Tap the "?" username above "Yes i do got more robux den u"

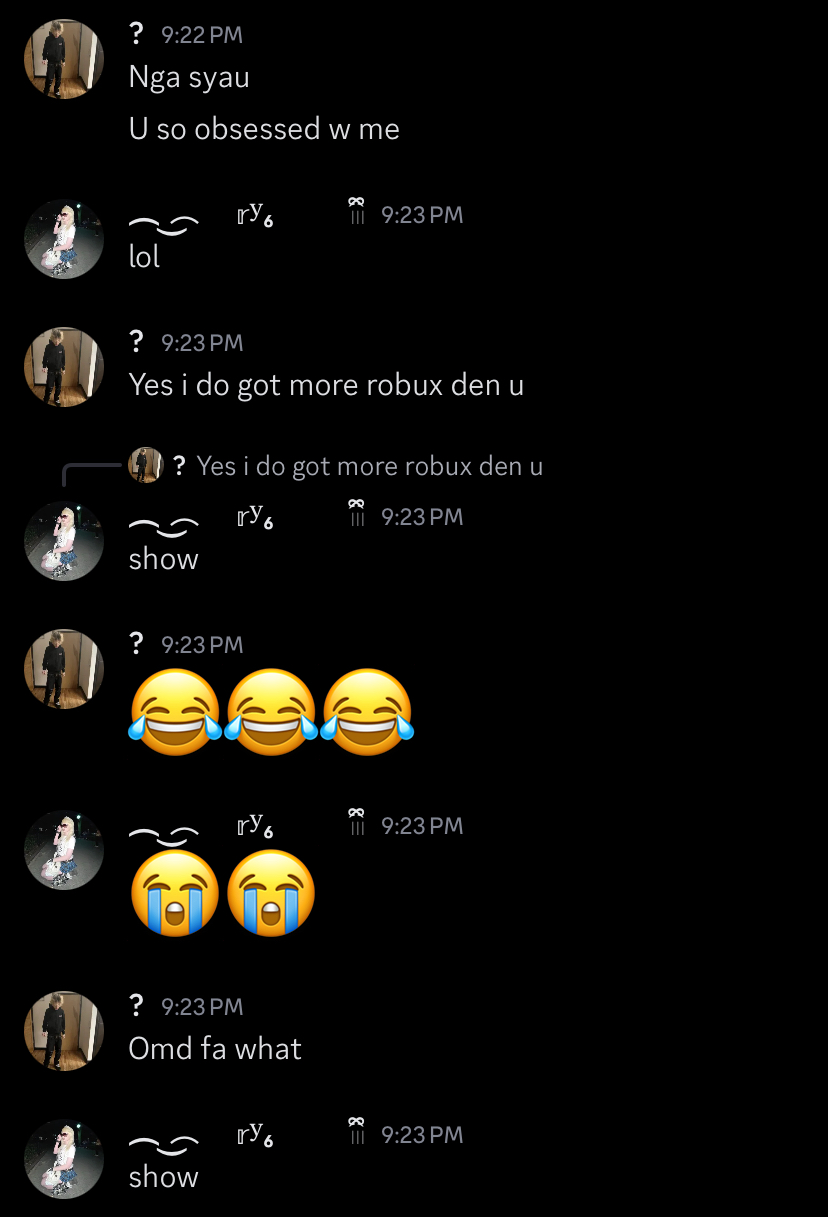[x=137, y=342]
